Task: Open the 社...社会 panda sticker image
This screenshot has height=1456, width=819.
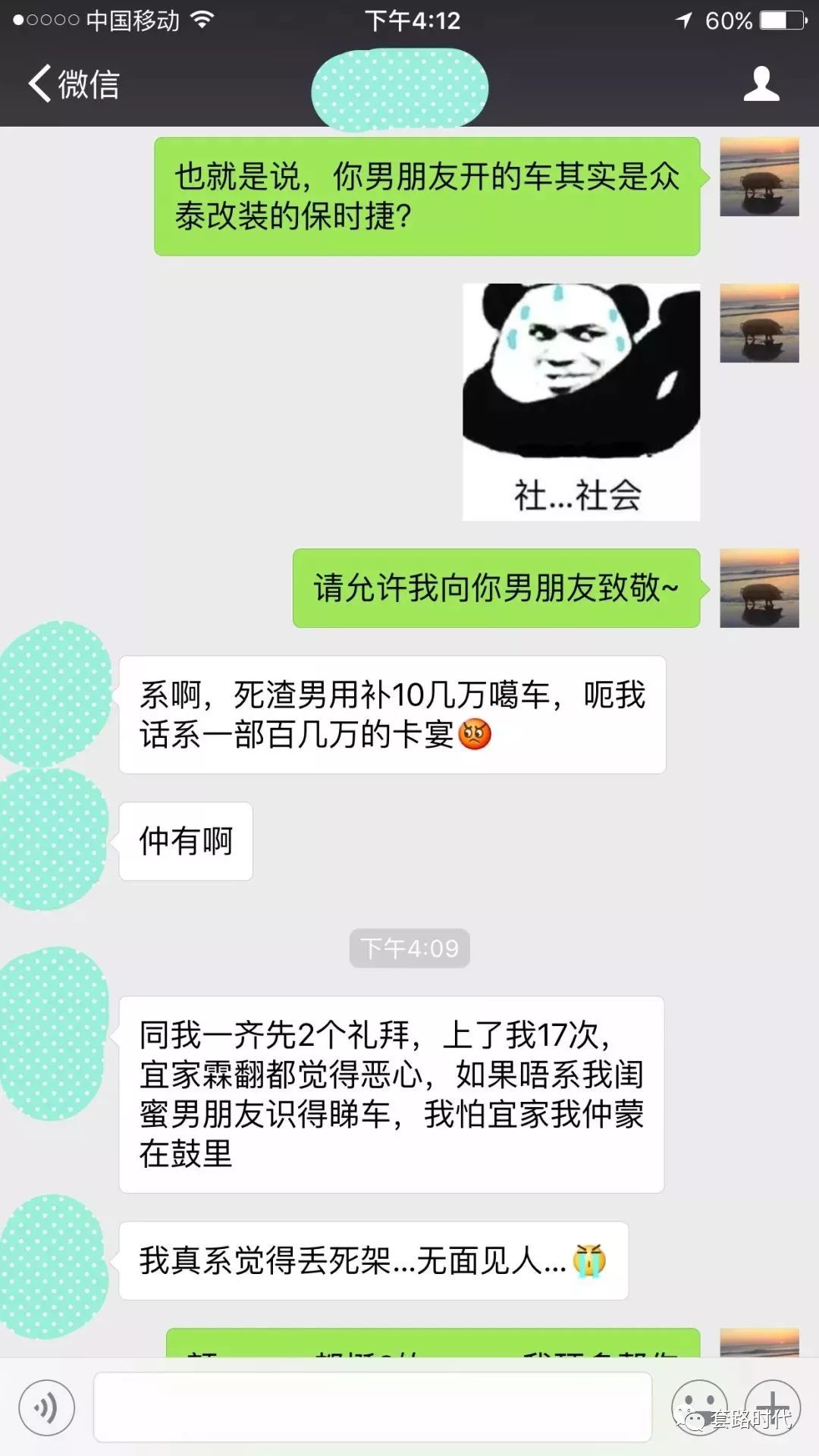Action: click(581, 402)
